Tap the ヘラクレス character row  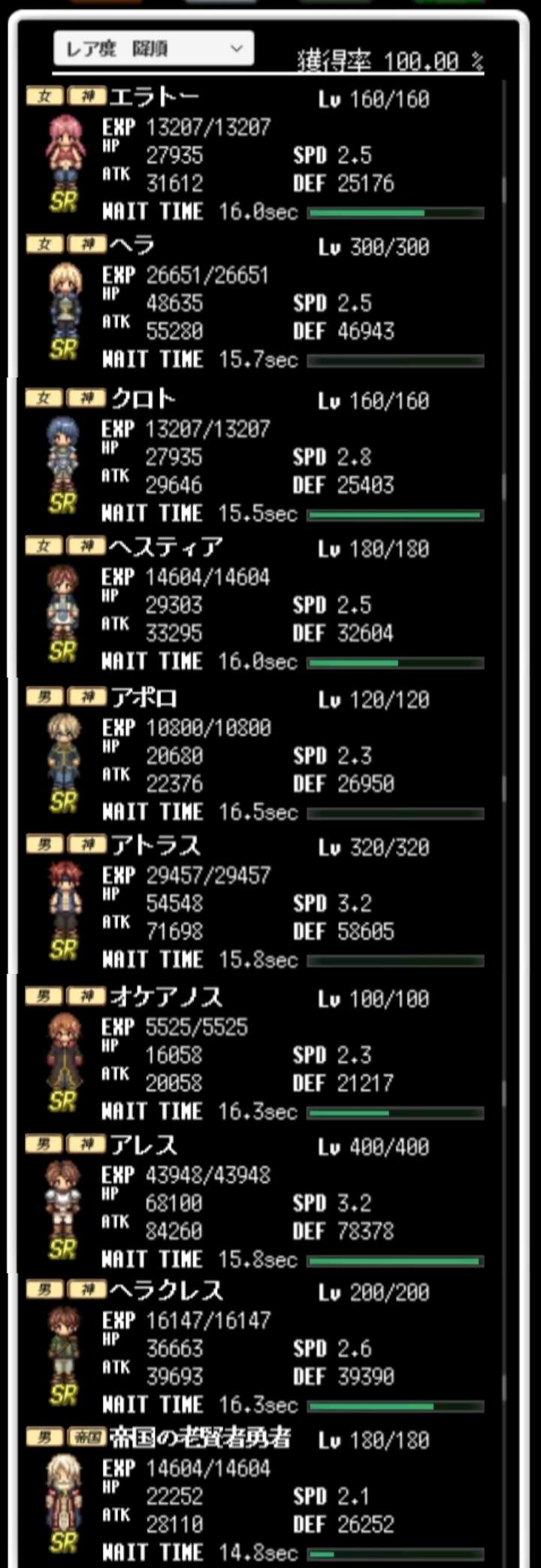[255, 1348]
